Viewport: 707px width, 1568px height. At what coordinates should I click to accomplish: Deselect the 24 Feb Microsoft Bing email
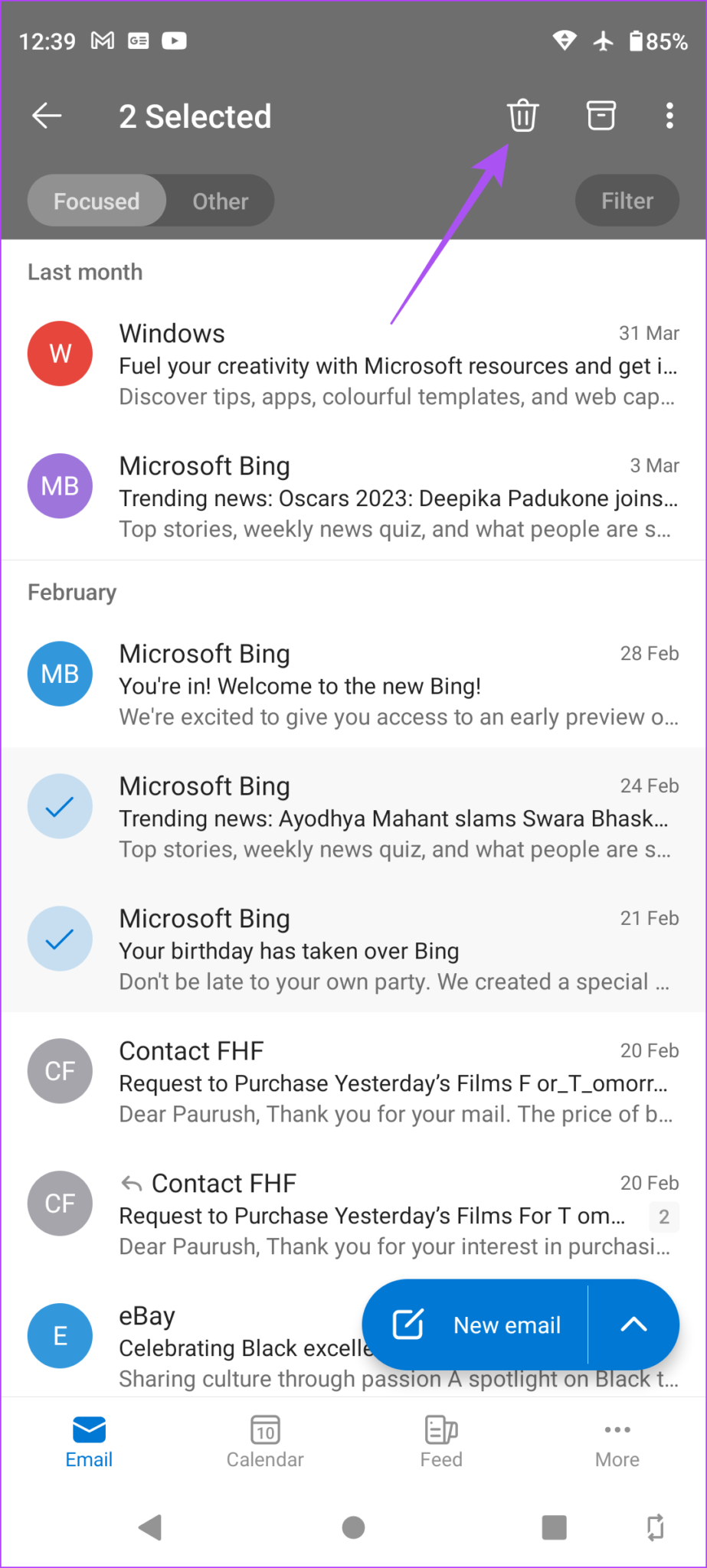[60, 805]
